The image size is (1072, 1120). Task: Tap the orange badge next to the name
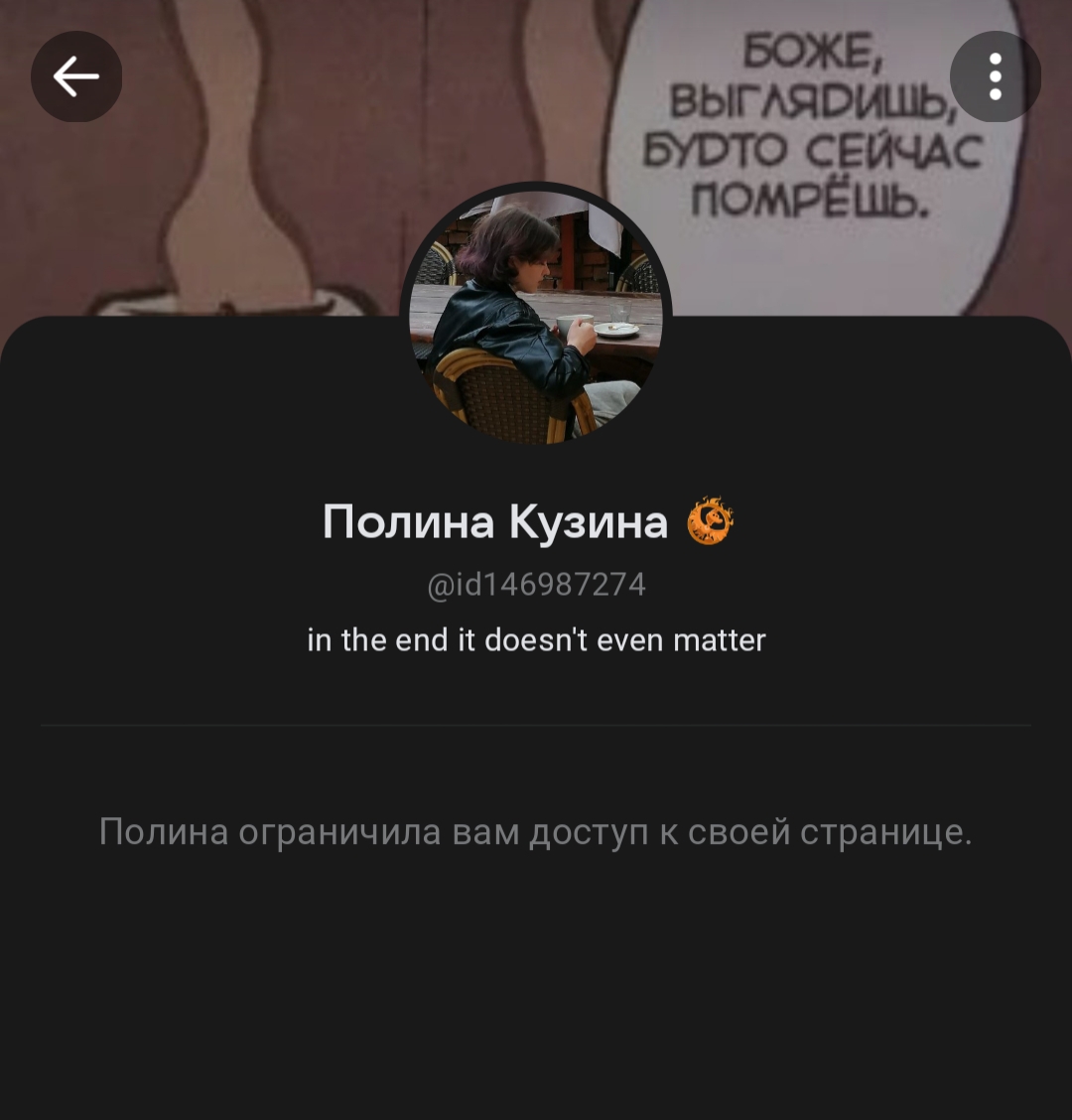(x=710, y=520)
